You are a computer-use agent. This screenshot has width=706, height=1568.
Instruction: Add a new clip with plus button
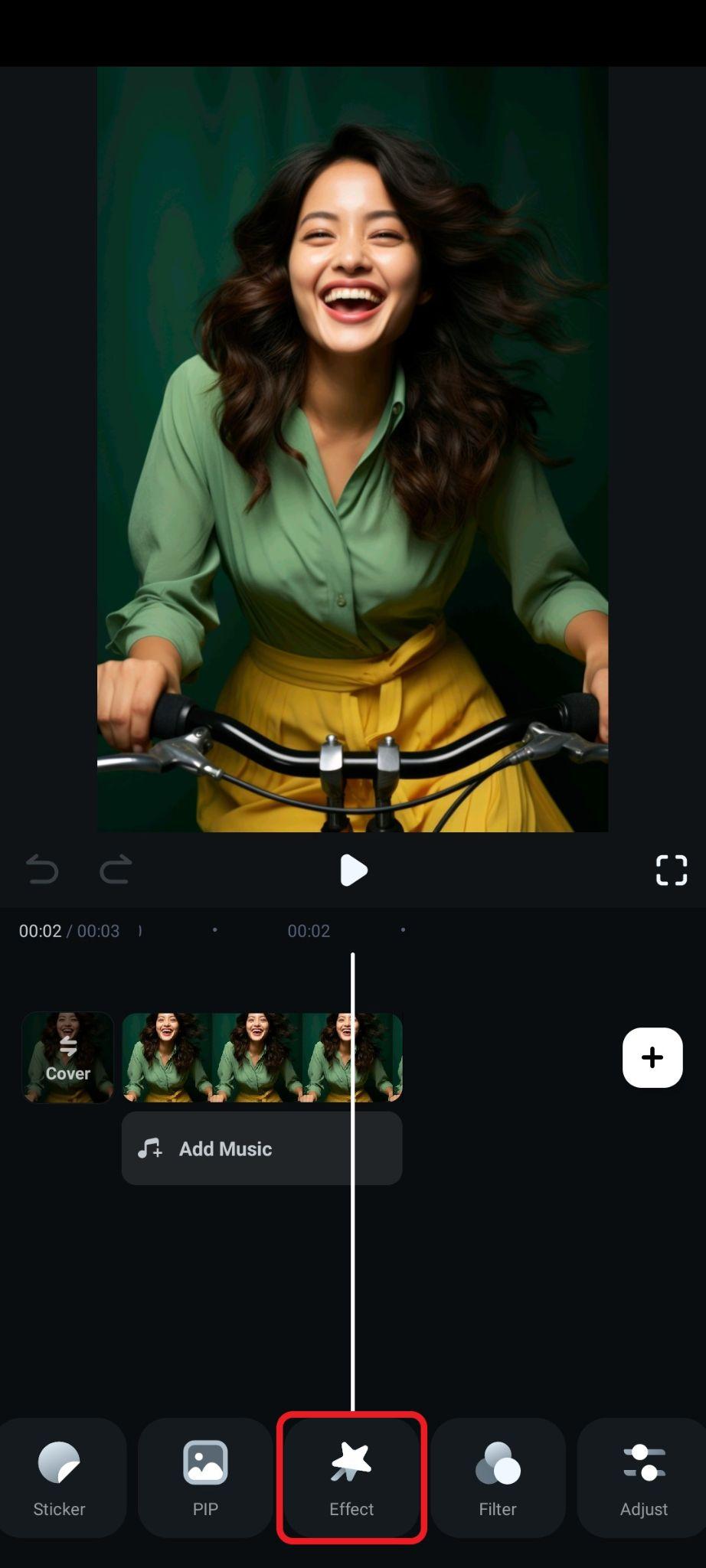click(x=652, y=1057)
